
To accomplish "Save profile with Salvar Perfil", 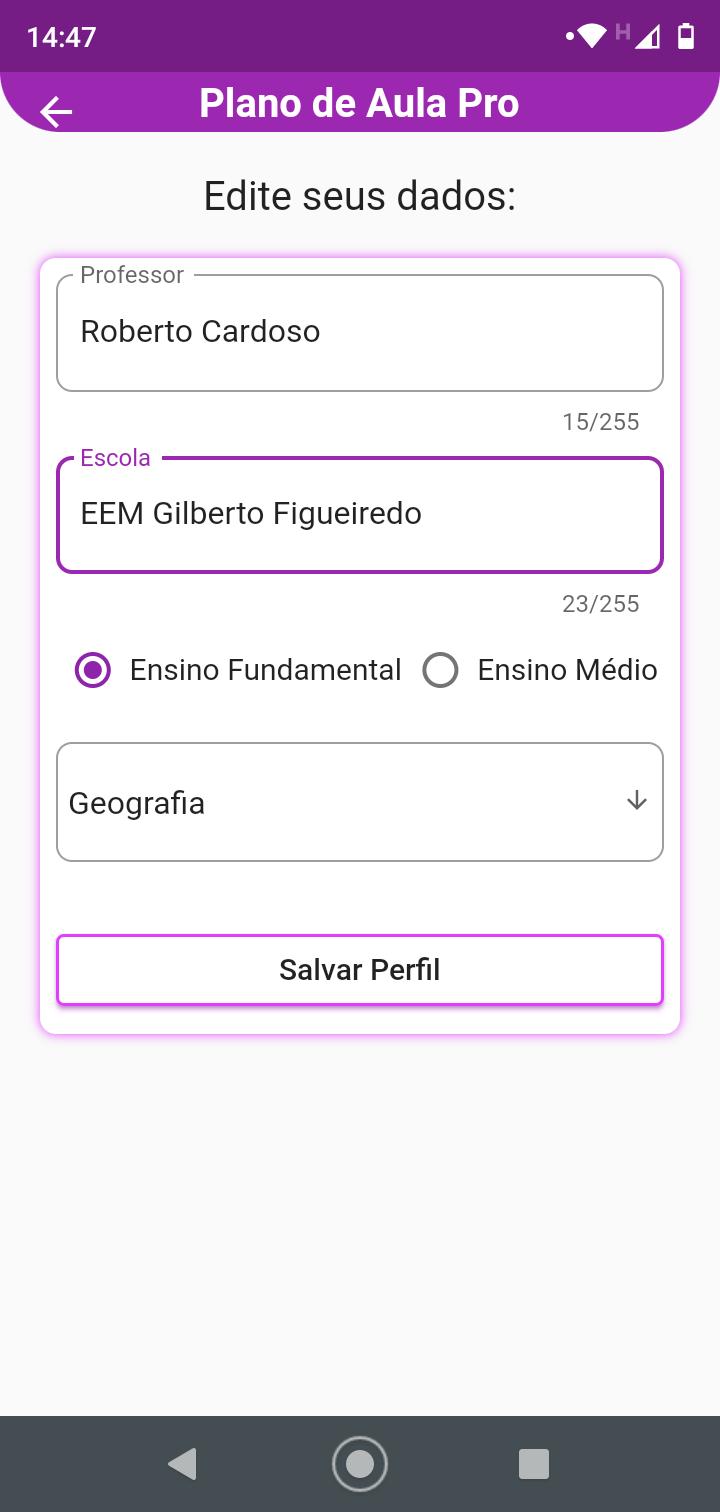I will tap(360, 970).
